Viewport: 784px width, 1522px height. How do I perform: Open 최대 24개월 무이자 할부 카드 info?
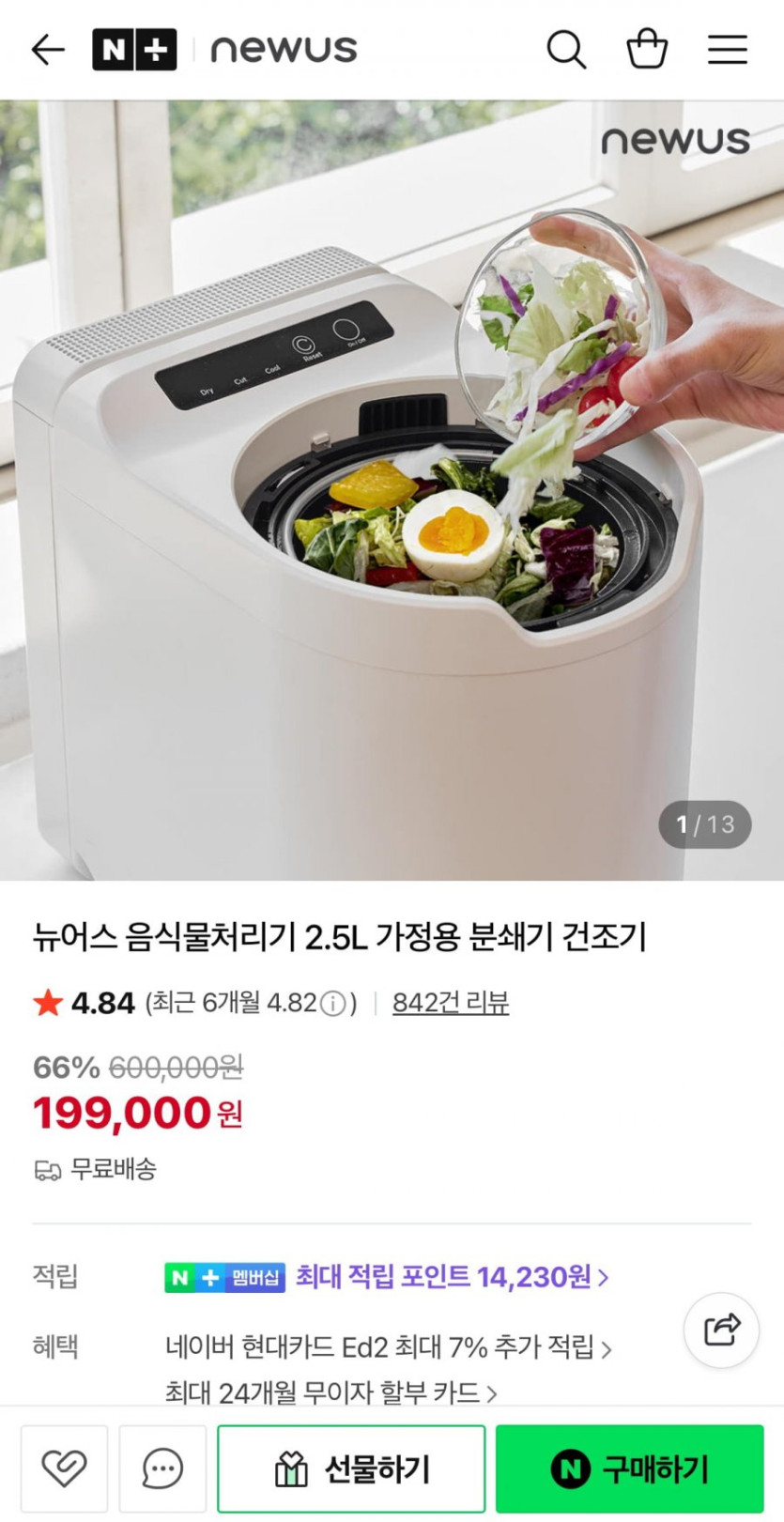[331, 1391]
